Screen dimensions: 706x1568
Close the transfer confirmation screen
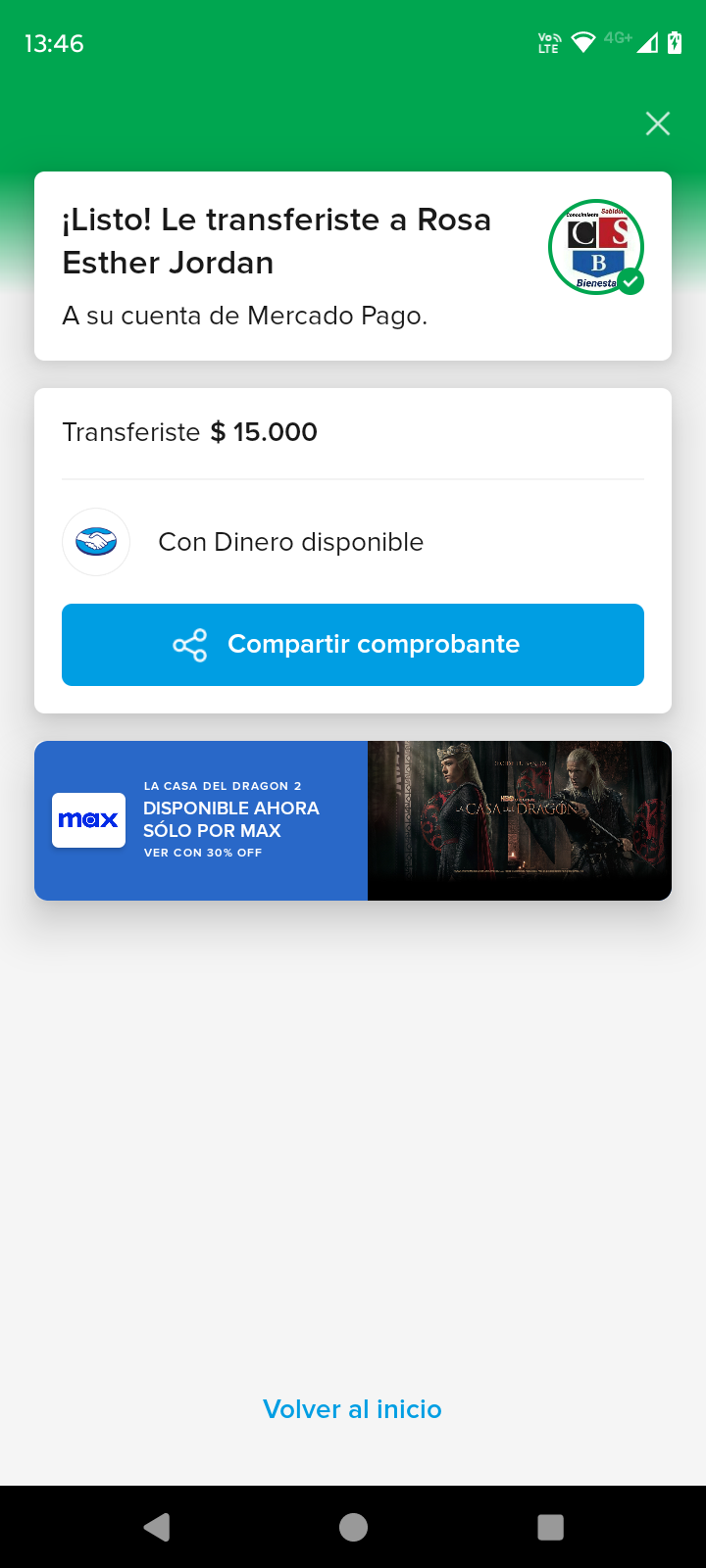pyautogui.click(x=657, y=123)
